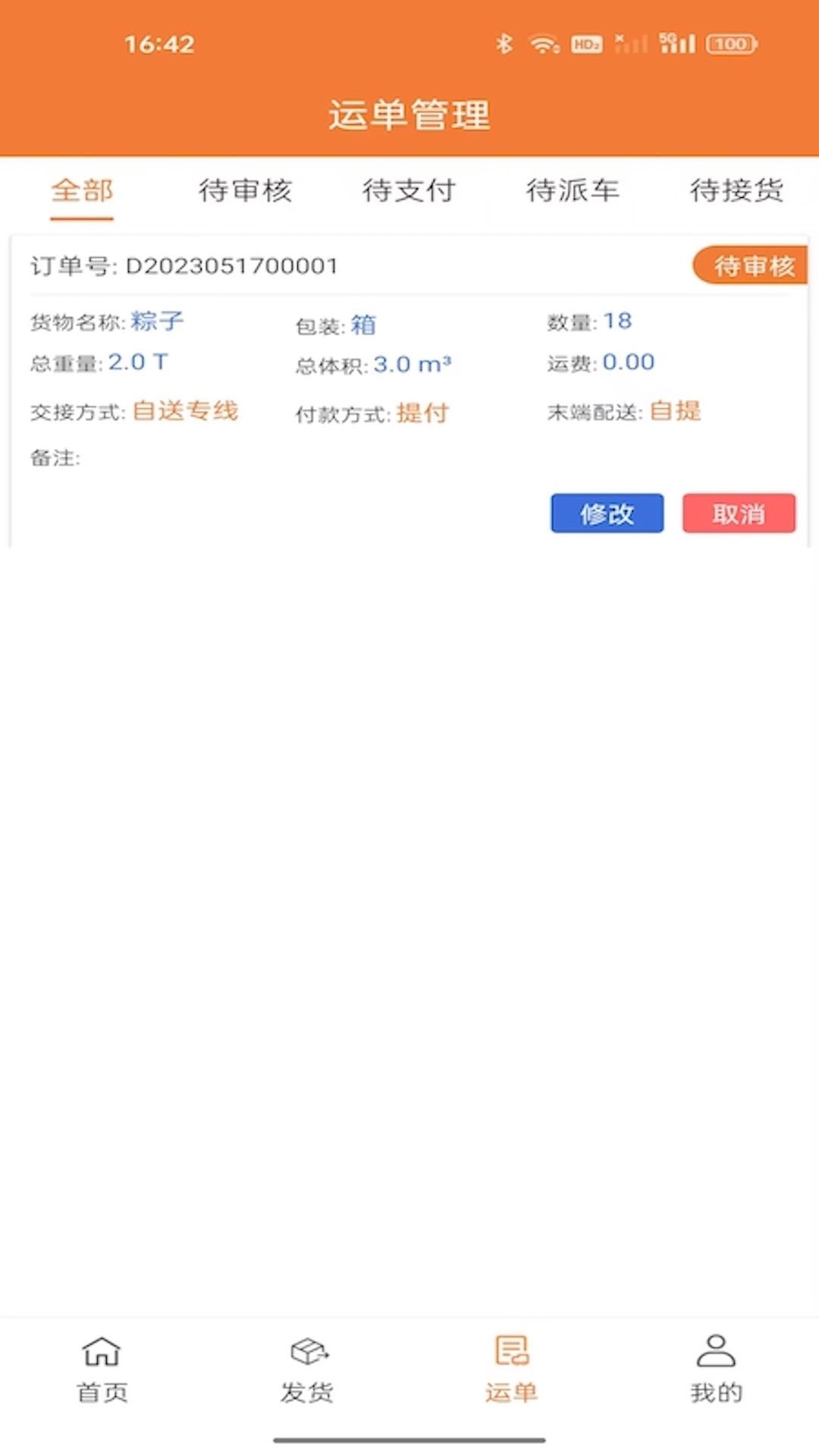The image size is (819, 1456).
Task: Tap order number D2023051700001
Action: 231,265
